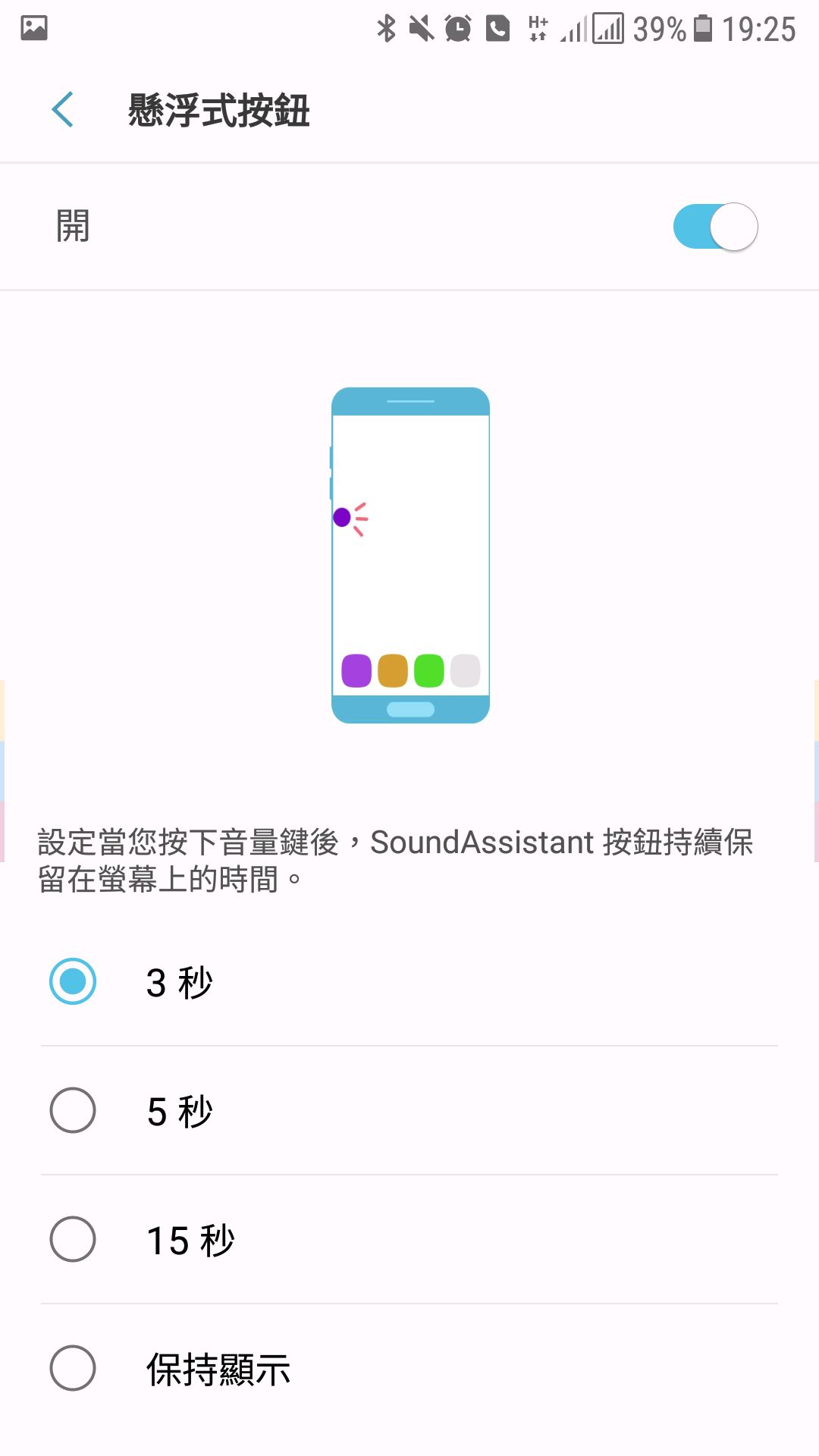Turn off the 開 floating button switch

coord(715,227)
